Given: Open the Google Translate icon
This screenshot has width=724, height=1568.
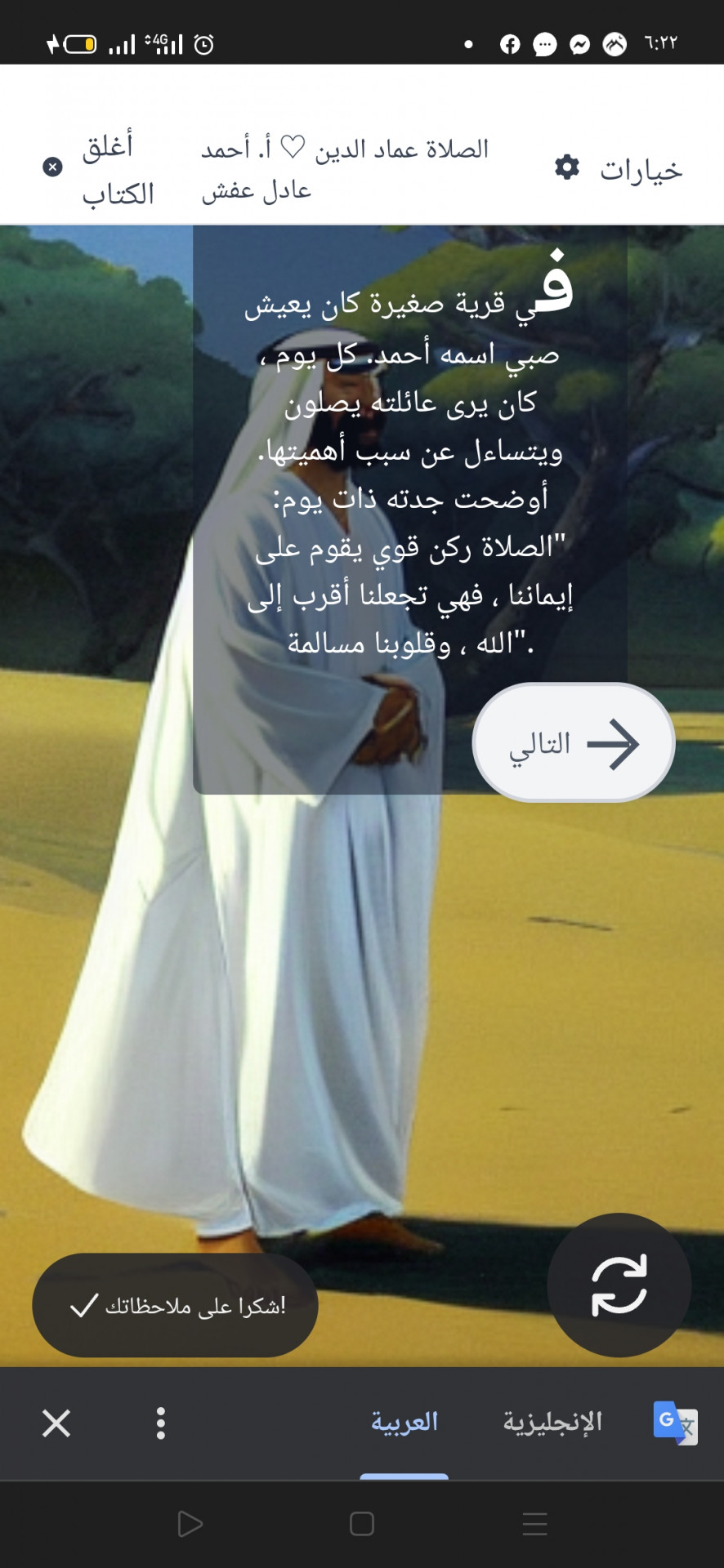Looking at the screenshot, I should tap(675, 1423).
